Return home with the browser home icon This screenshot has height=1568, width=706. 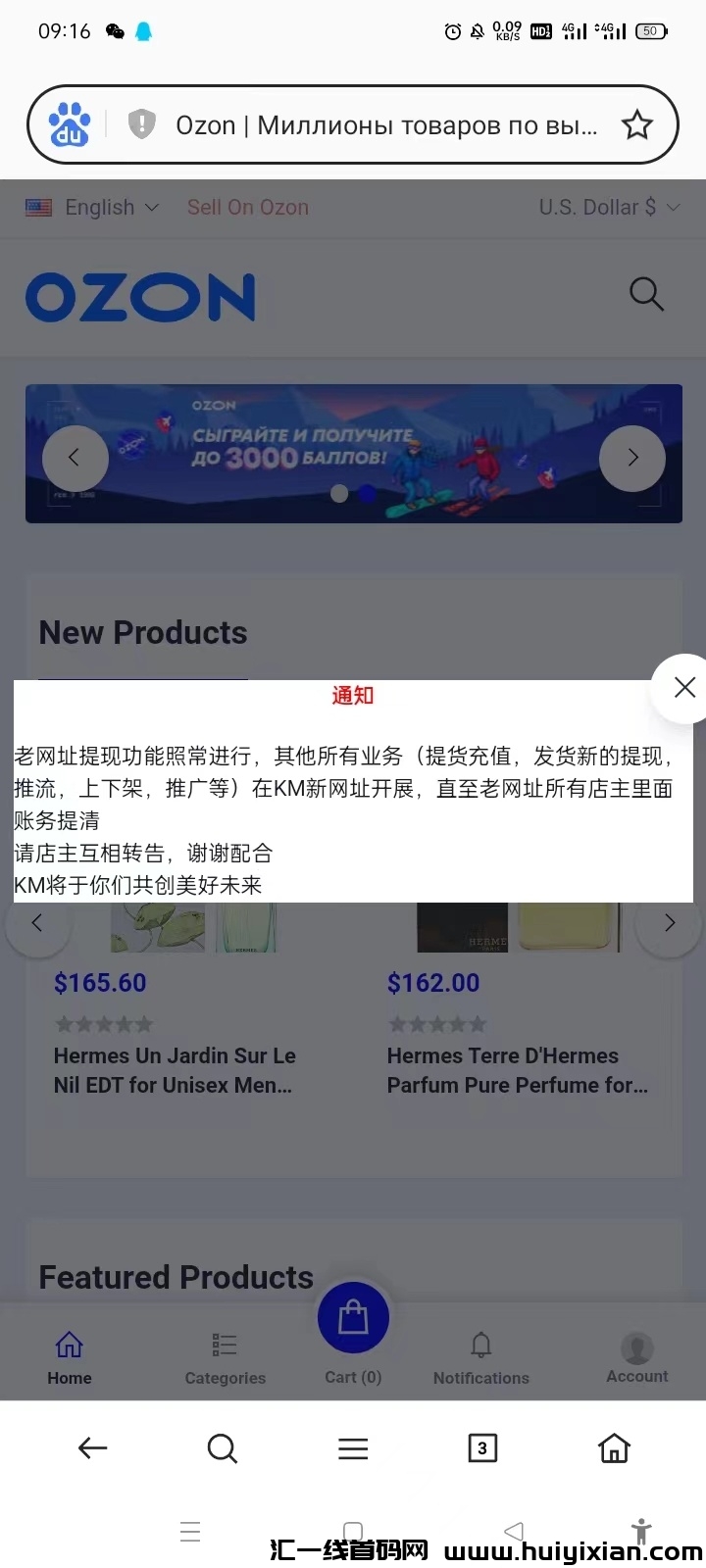pos(614,1447)
